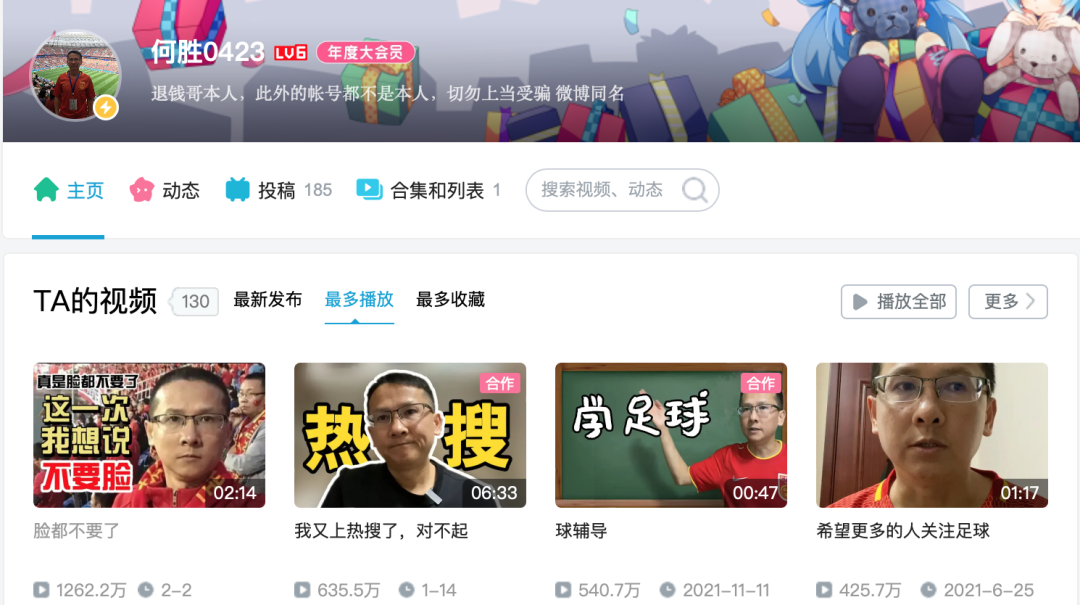Open the 合集和列表 tab
The height and width of the screenshot is (605, 1080).
(428, 190)
